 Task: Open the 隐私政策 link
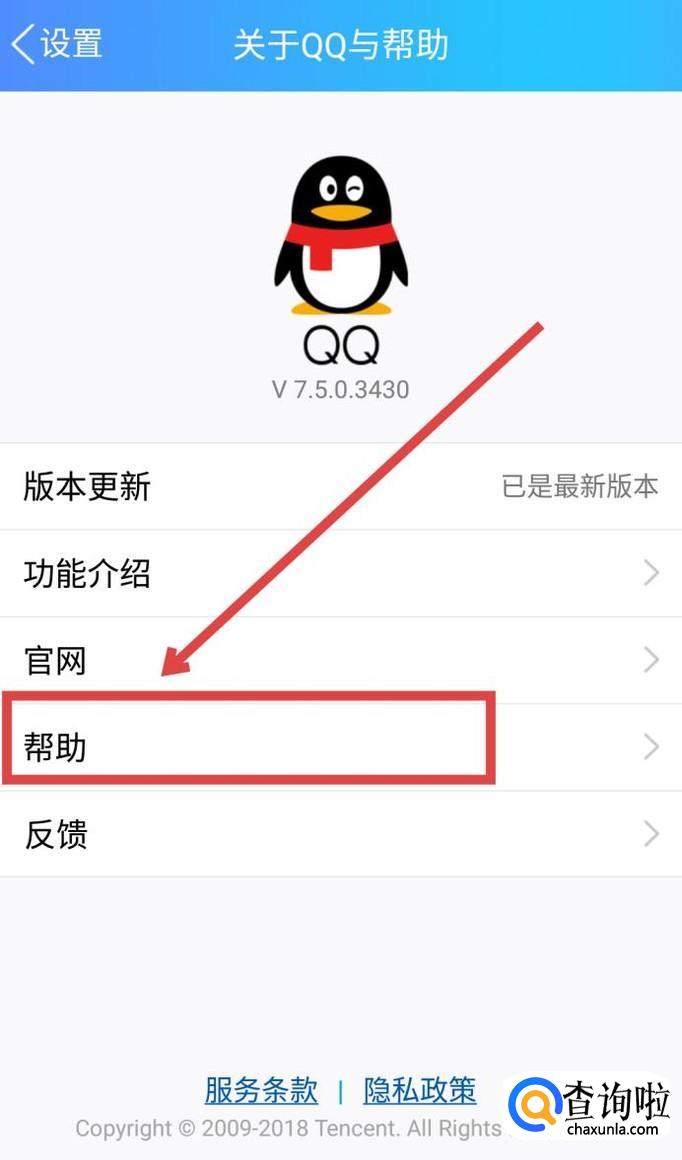tap(420, 1090)
